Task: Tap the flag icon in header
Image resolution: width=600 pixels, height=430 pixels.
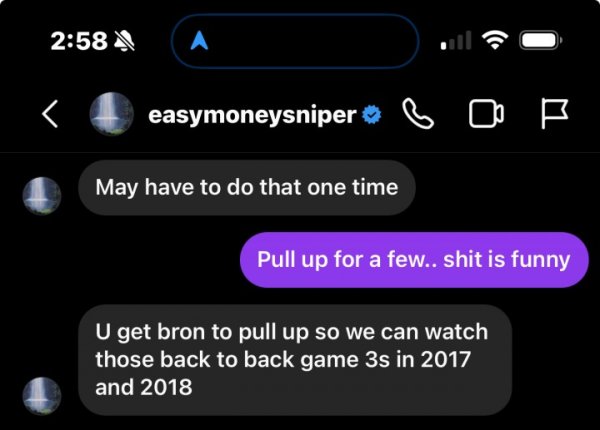Action: 553,115
